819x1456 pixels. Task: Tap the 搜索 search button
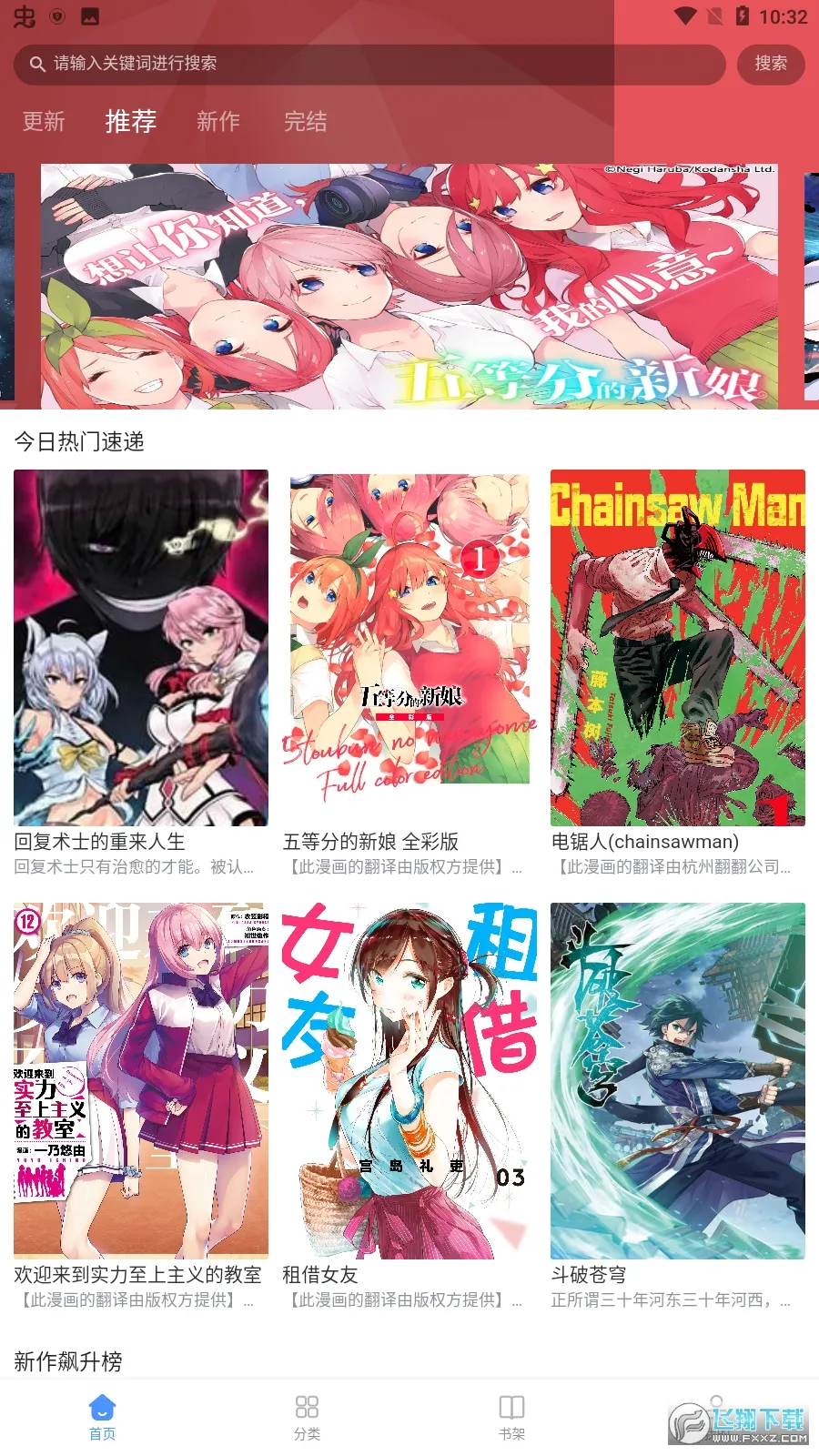(x=770, y=64)
